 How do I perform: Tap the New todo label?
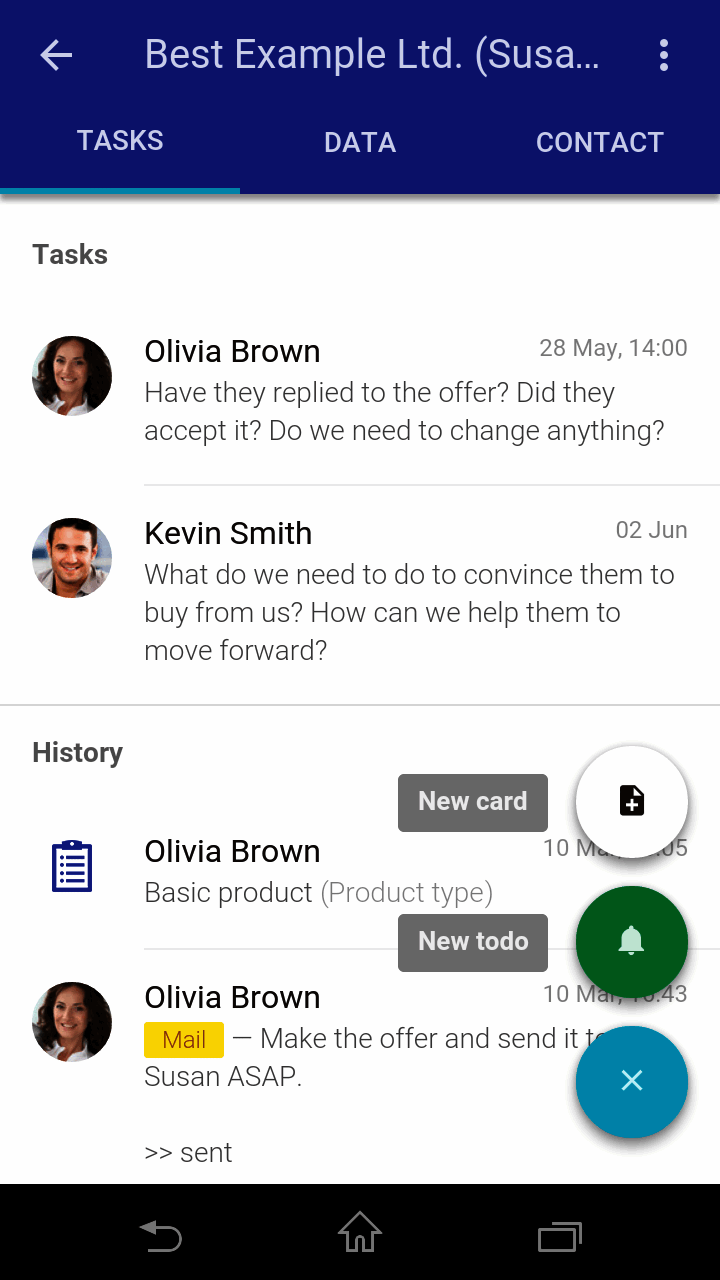[x=473, y=942]
